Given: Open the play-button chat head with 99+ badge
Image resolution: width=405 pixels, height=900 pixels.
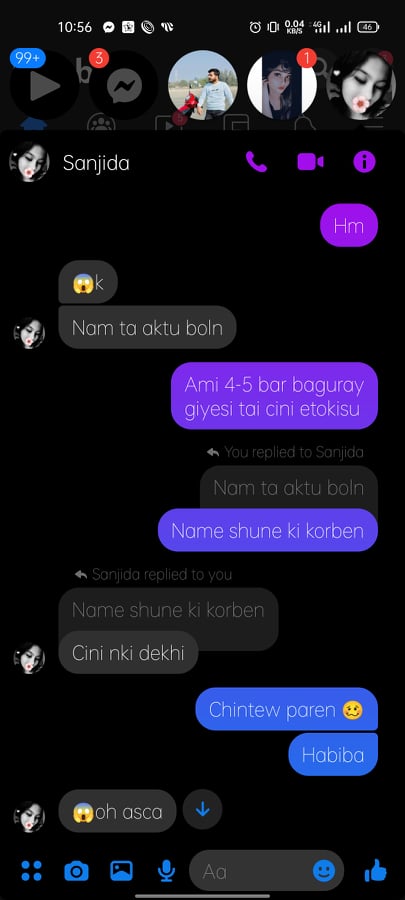Looking at the screenshot, I should coord(44,85).
